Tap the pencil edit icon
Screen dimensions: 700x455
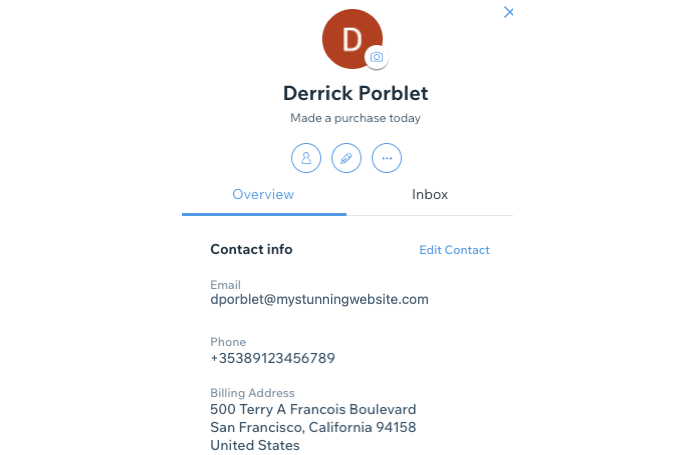point(346,158)
